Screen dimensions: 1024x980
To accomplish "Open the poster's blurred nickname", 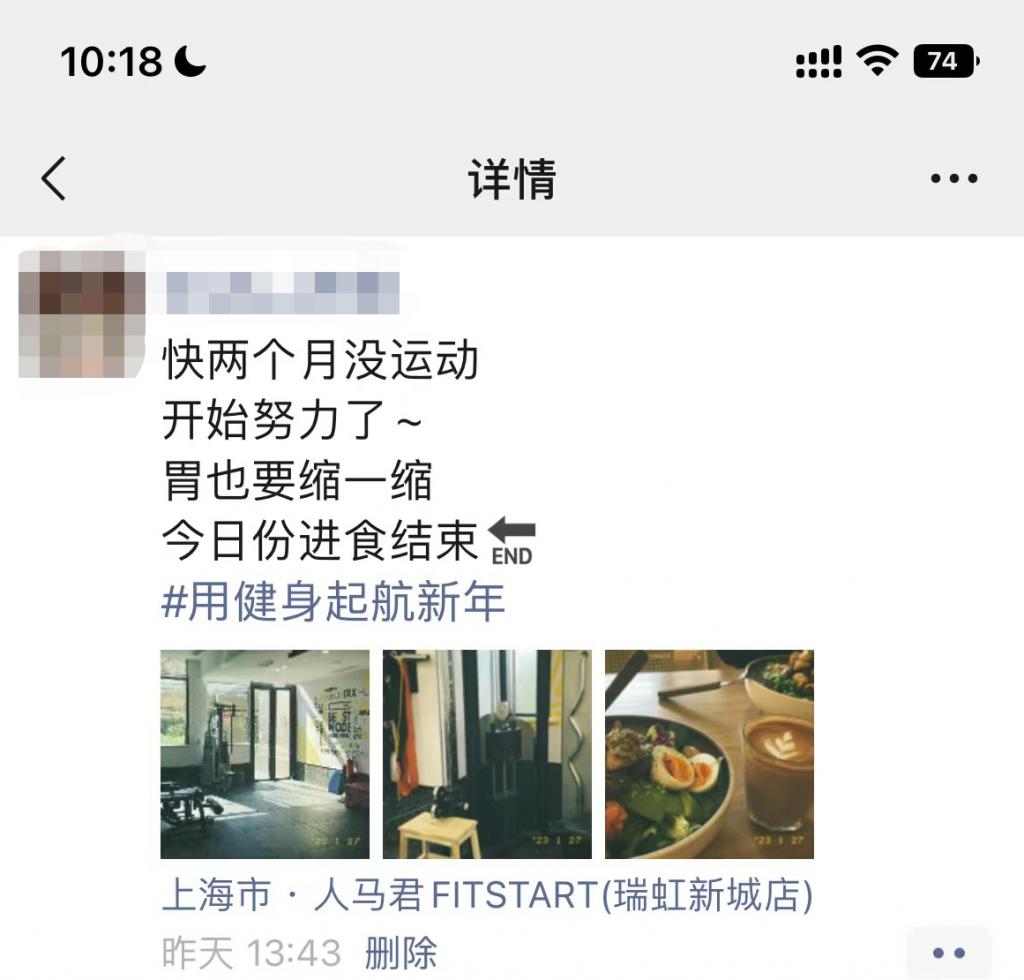I will [282, 293].
